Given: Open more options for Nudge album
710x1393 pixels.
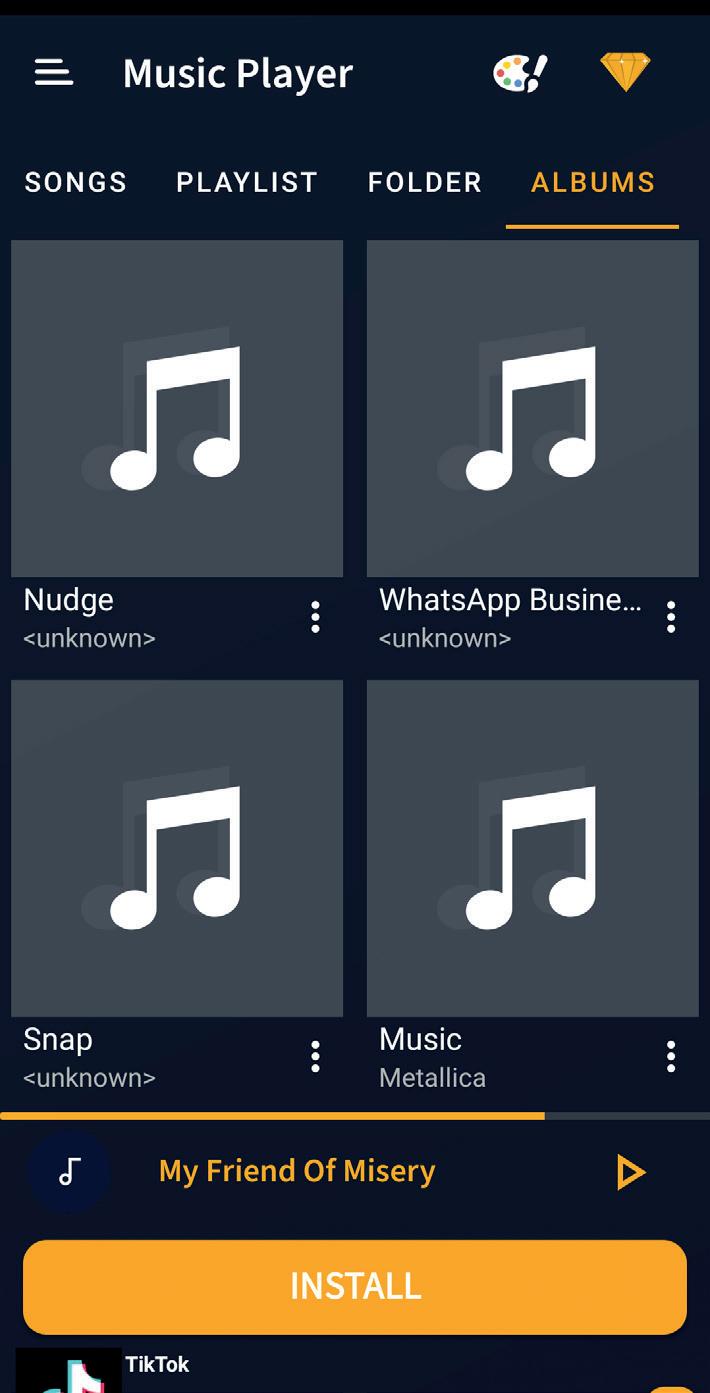Looking at the screenshot, I should click(x=315, y=617).
